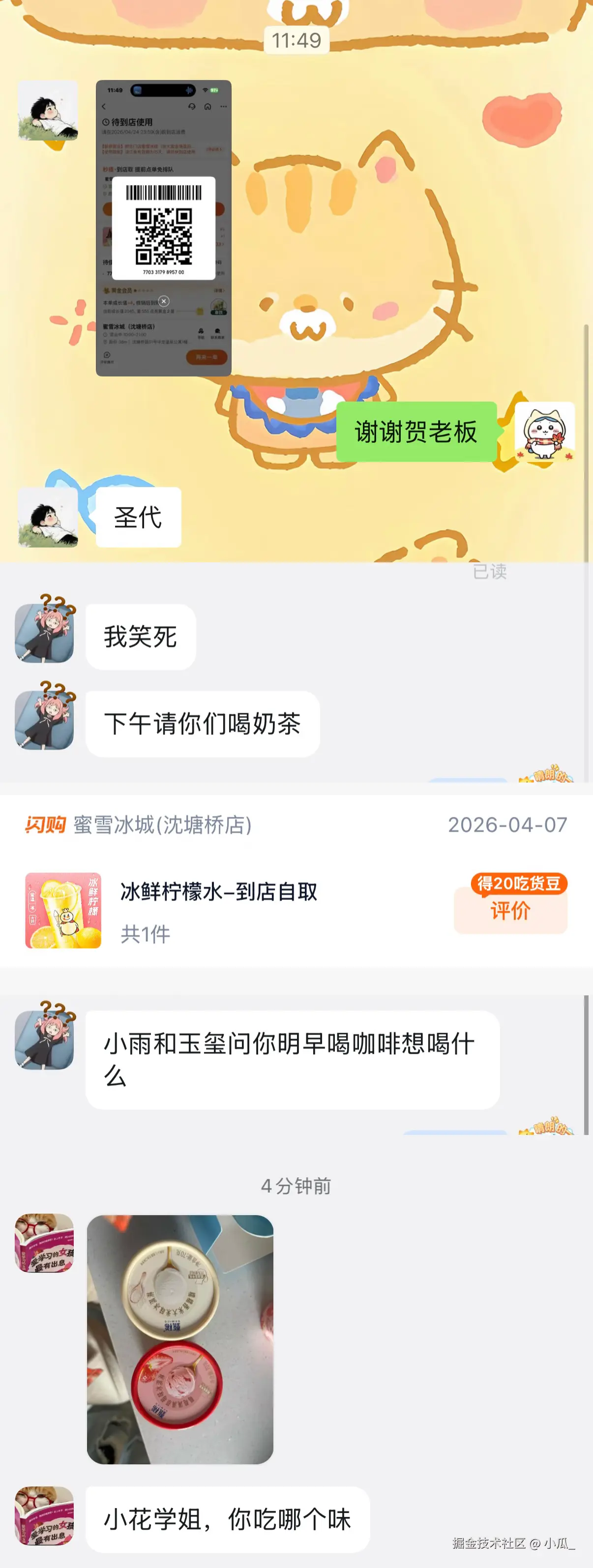
Task: Tap the home icon in the order screenshot
Action: (x=208, y=107)
